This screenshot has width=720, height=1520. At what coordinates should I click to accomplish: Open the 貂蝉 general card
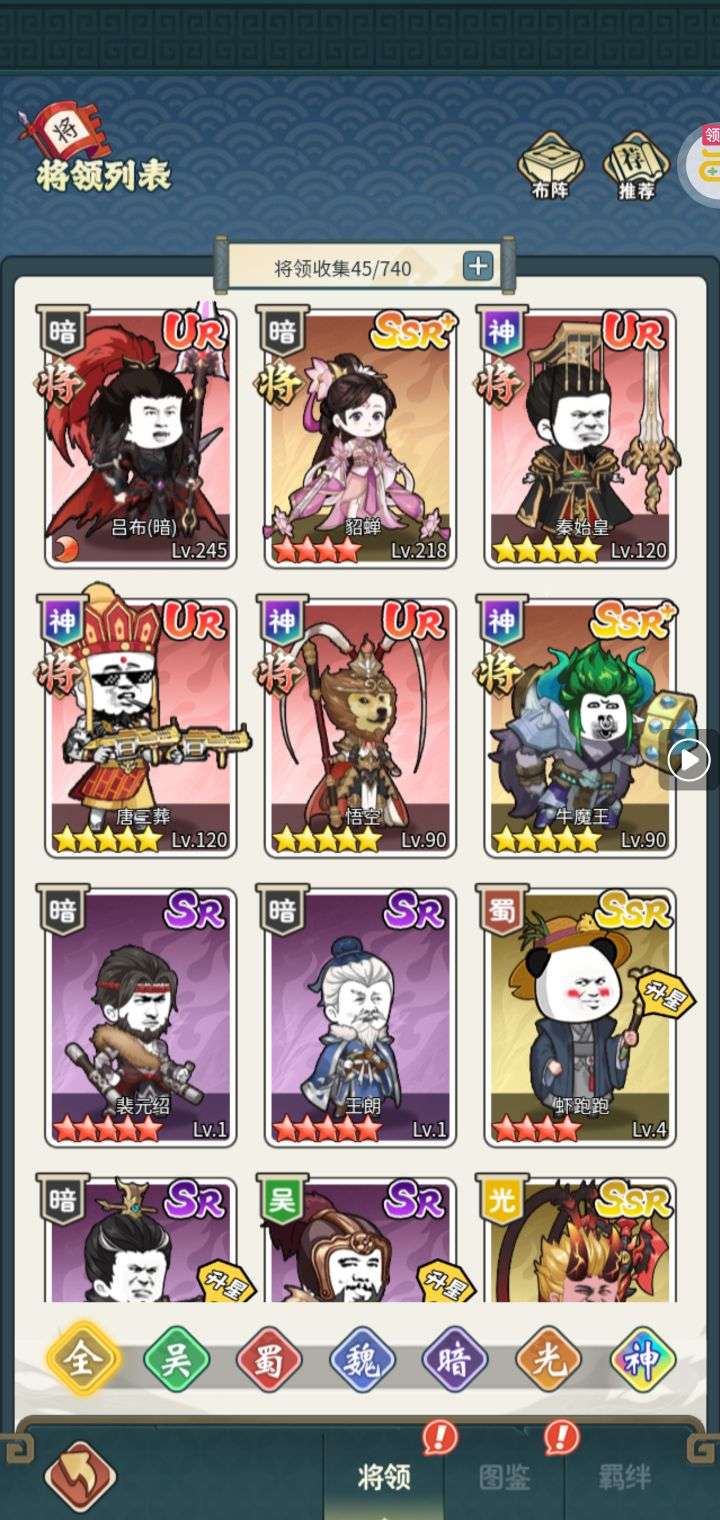(x=359, y=438)
